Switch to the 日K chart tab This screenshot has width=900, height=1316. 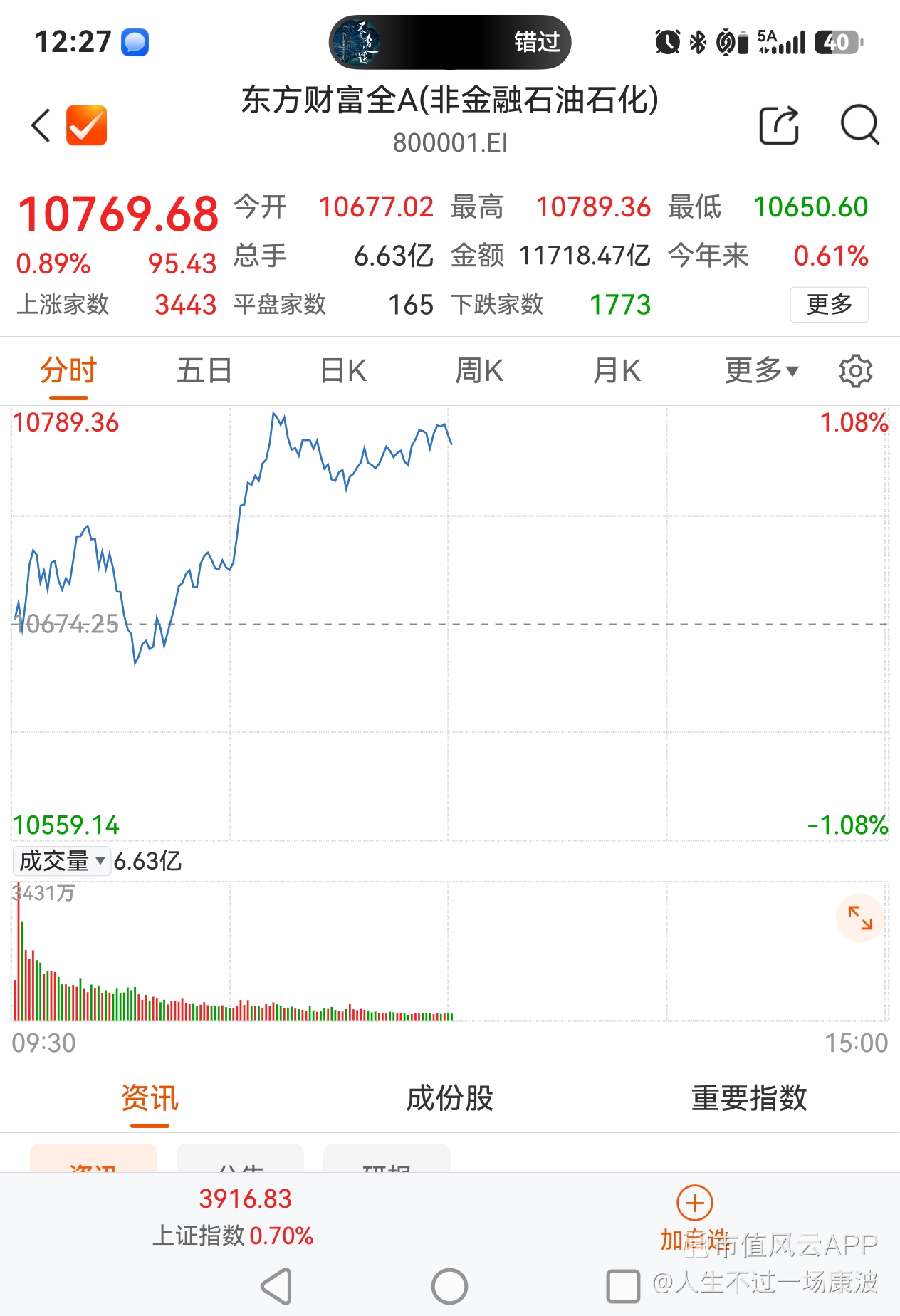click(x=343, y=371)
